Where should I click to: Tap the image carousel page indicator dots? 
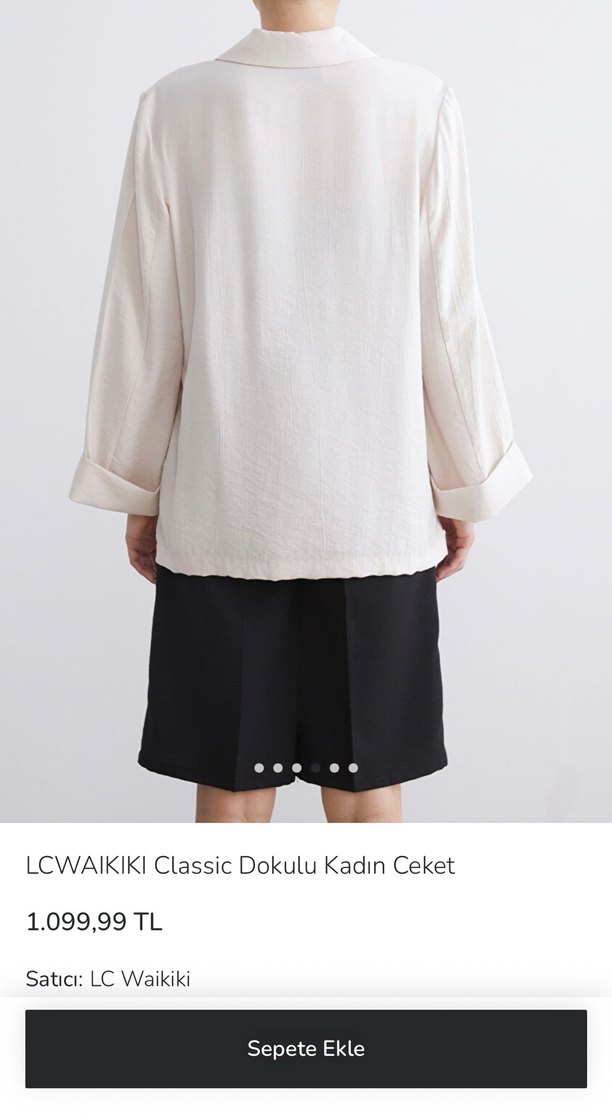pos(306,768)
